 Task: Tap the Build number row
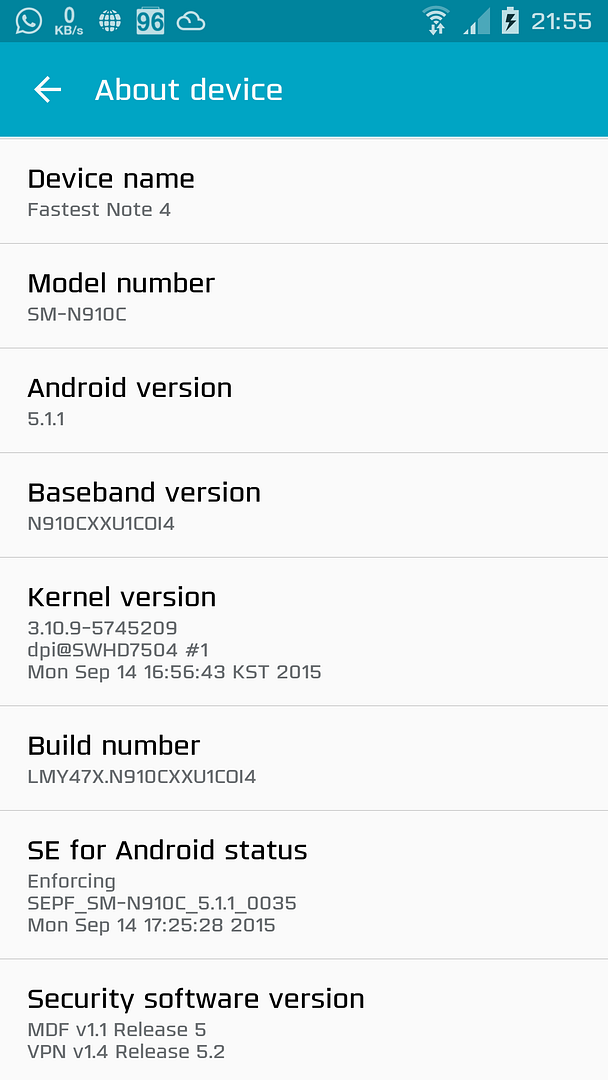point(304,759)
